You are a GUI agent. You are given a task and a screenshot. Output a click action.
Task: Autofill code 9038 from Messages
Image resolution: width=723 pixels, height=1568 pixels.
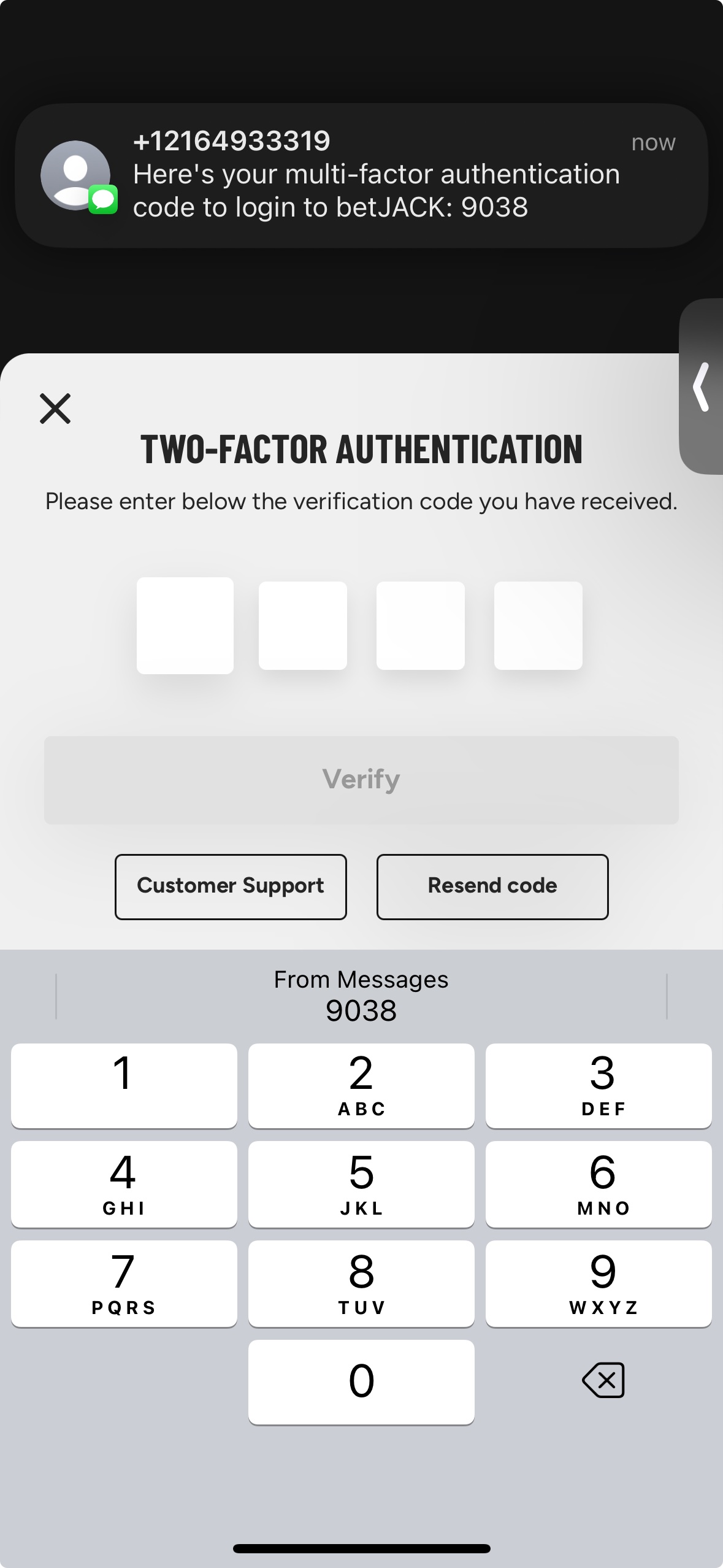[x=361, y=996]
